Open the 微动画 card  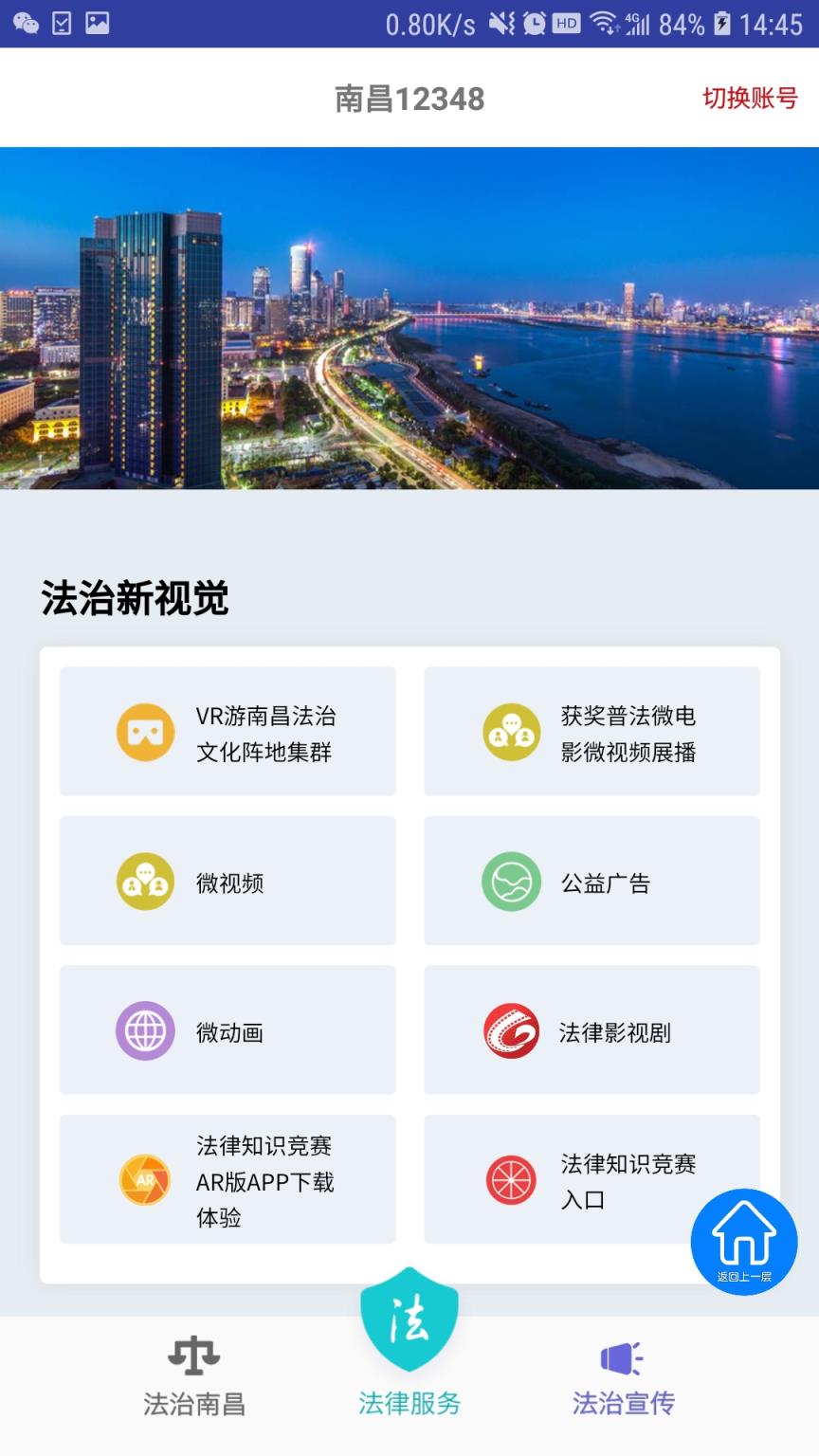click(x=227, y=1030)
